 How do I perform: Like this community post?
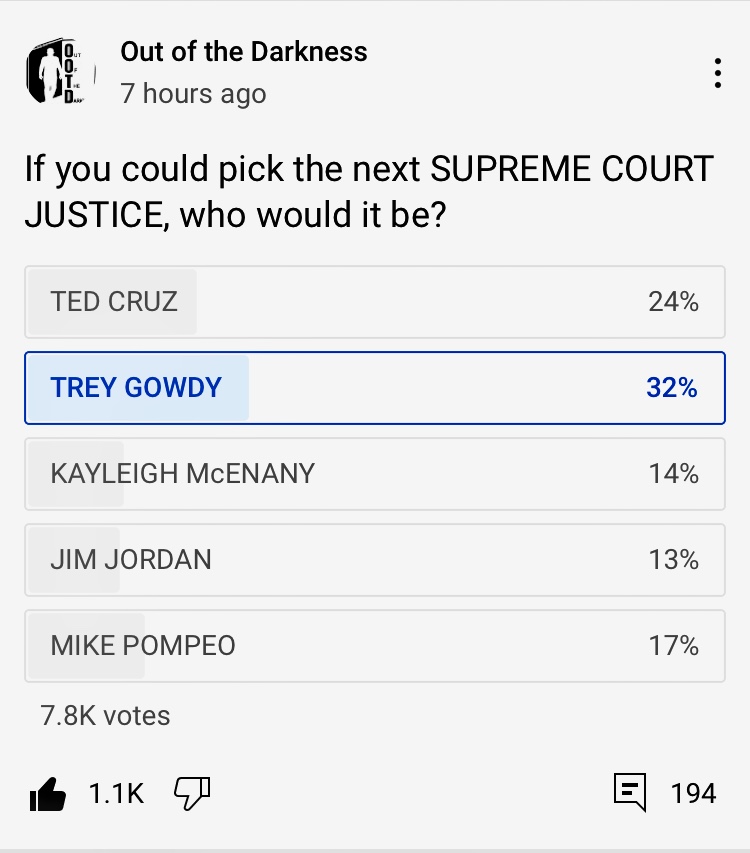tap(48, 794)
